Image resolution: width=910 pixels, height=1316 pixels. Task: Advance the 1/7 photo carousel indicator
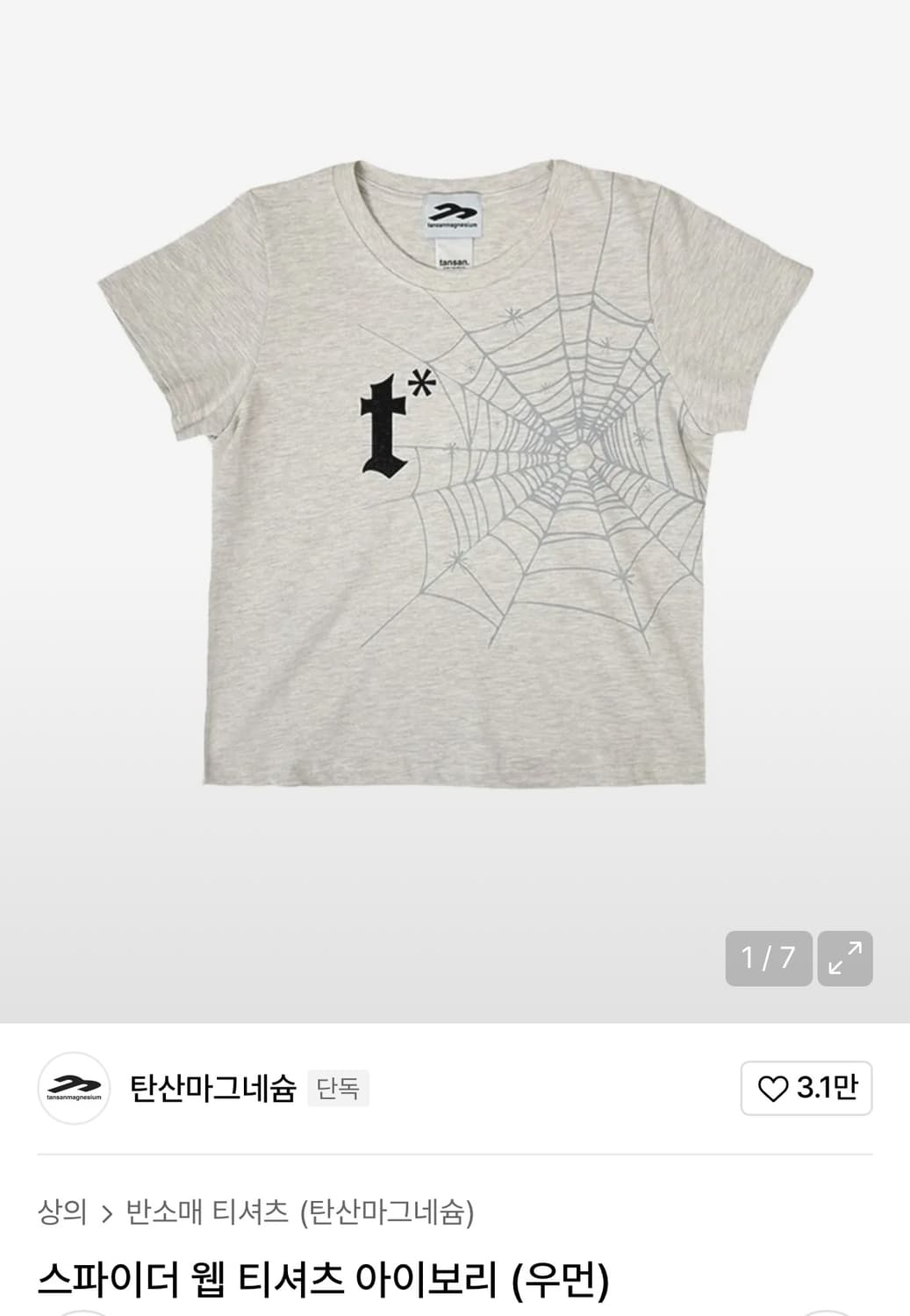click(770, 960)
